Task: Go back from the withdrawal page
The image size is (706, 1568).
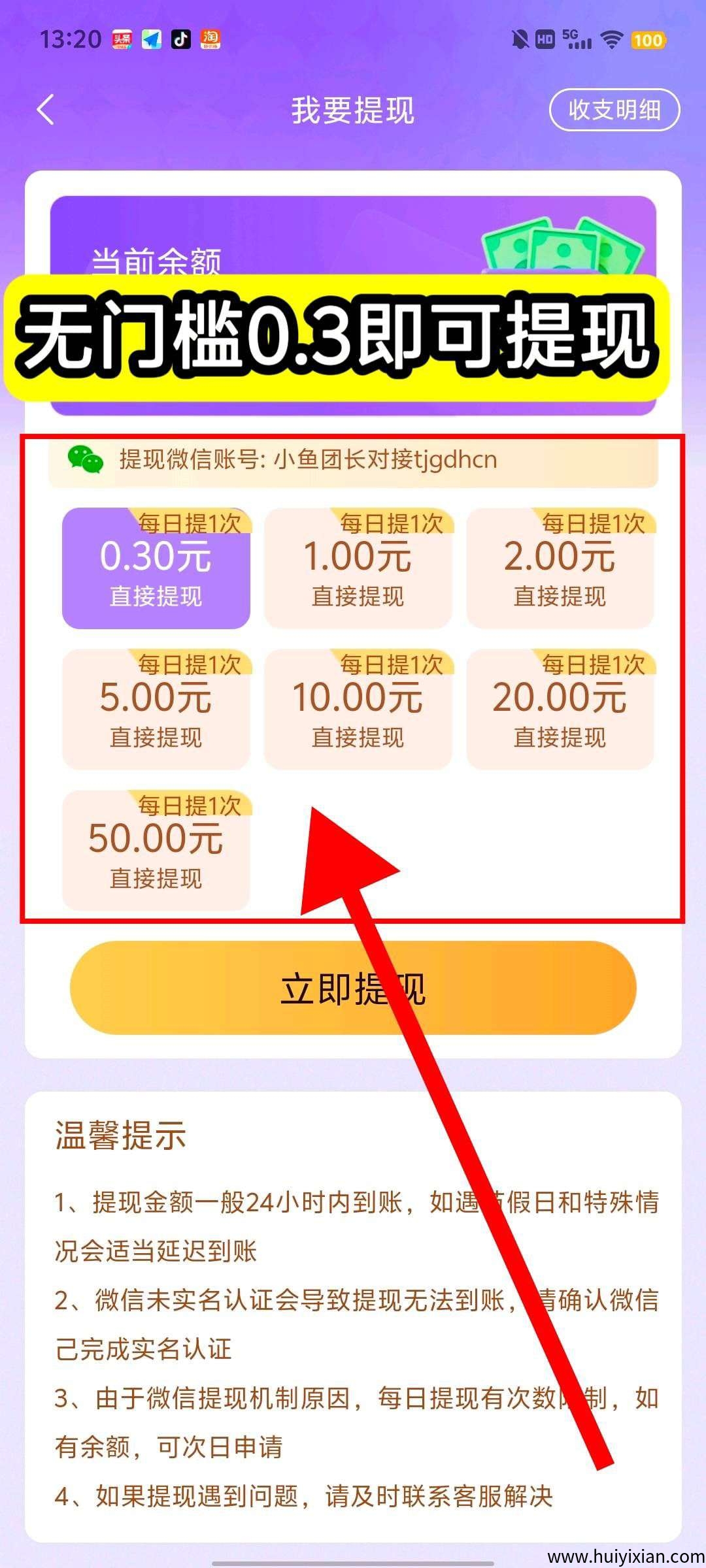Action: click(x=46, y=109)
